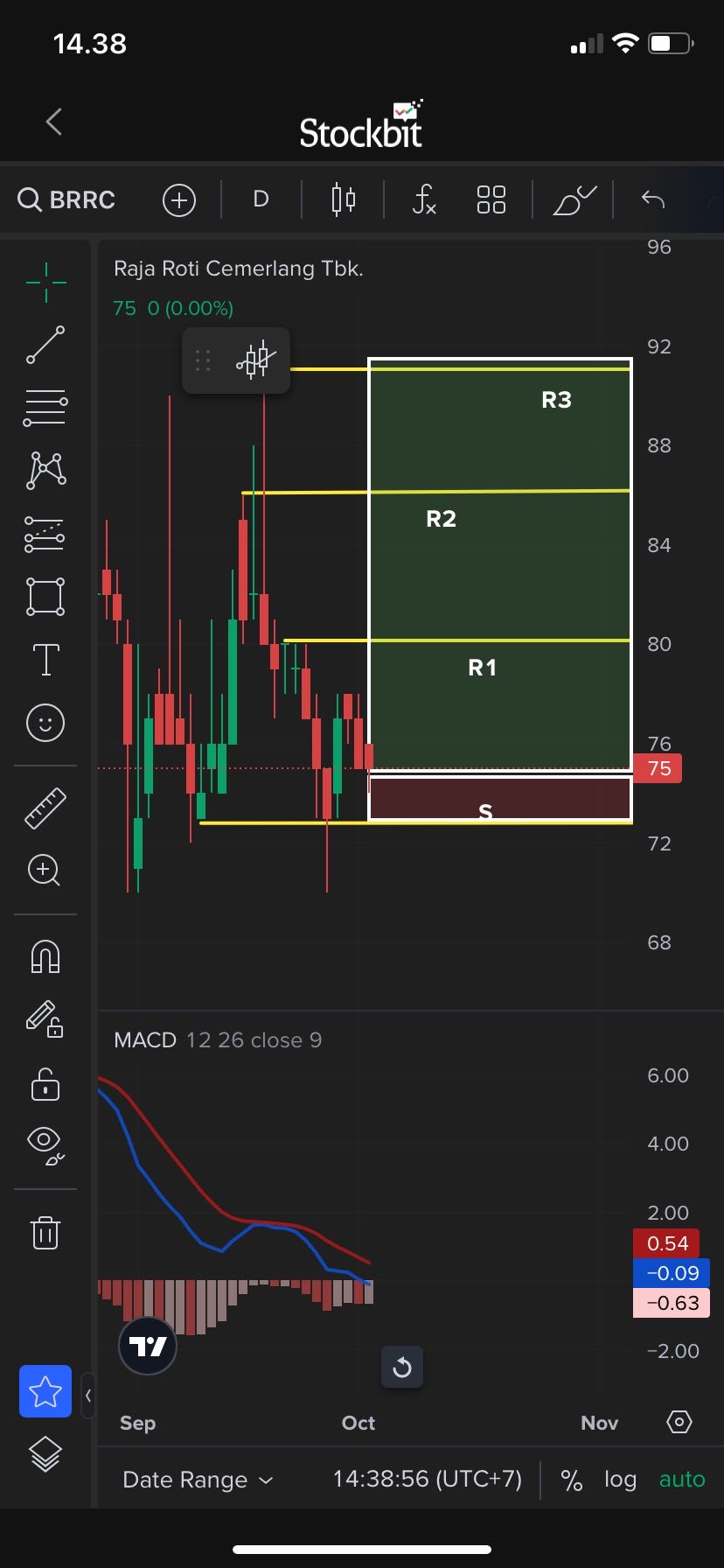Open the indicators fx menu
The height and width of the screenshot is (1568, 724).
click(x=424, y=199)
